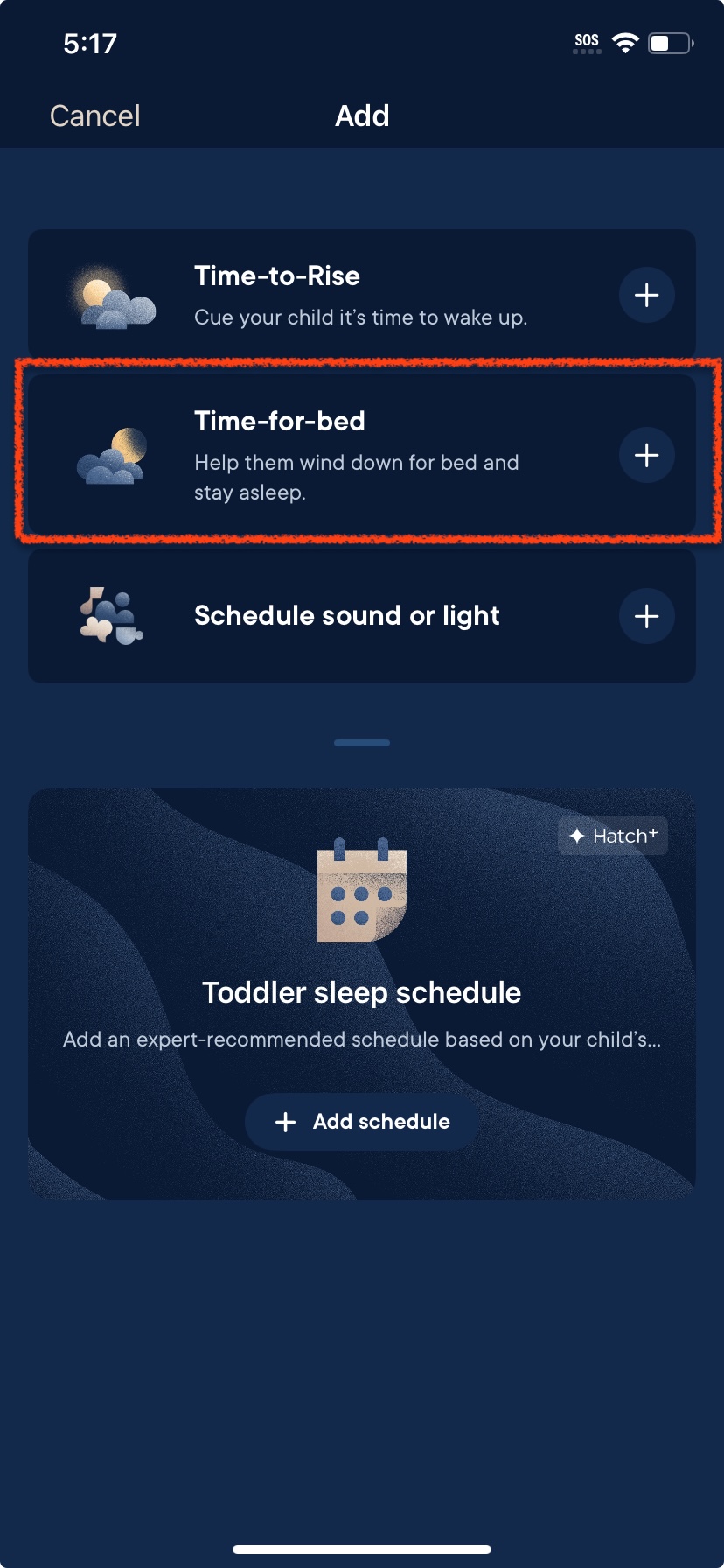Add the Time-for-bed program
This screenshot has height=1568, width=724.
point(646,455)
